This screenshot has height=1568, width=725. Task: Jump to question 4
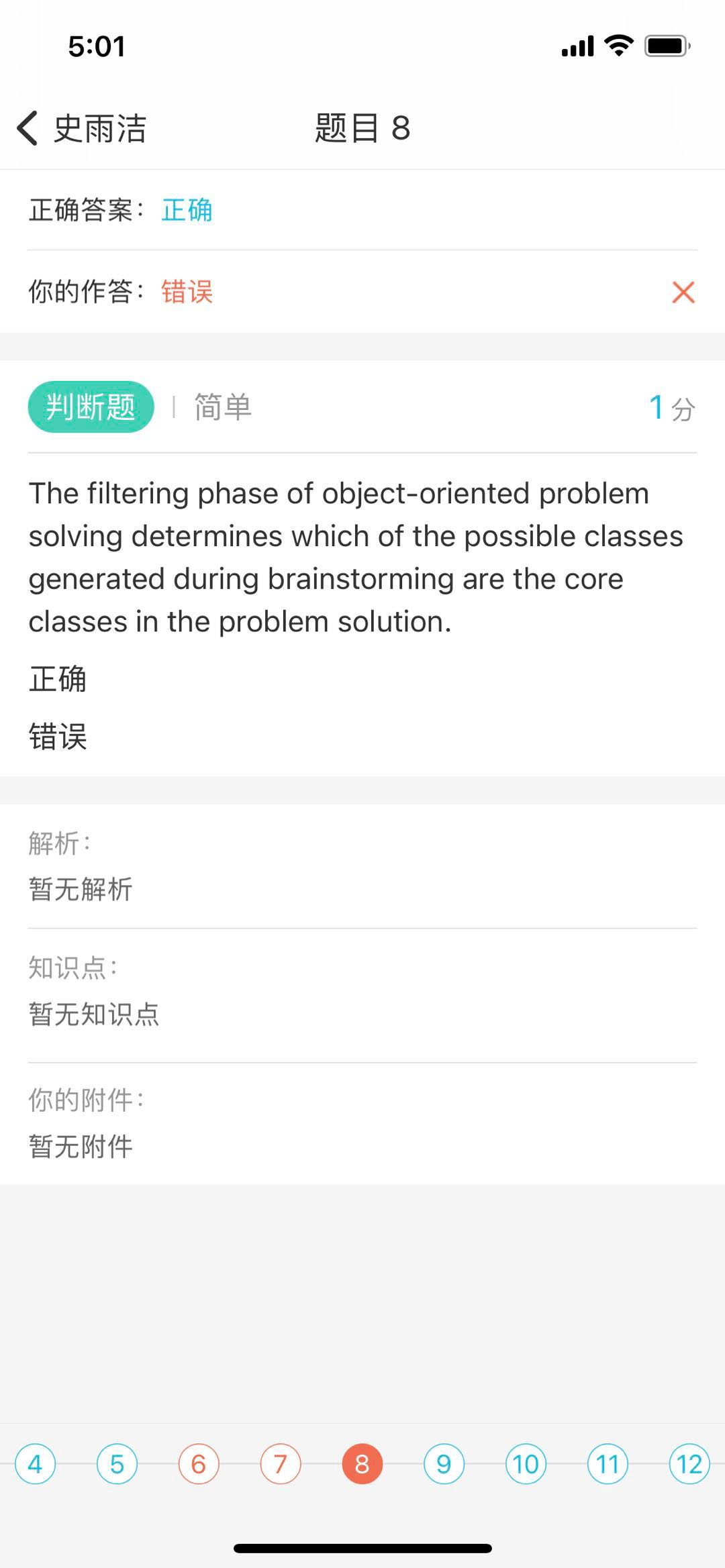pyautogui.click(x=35, y=1463)
